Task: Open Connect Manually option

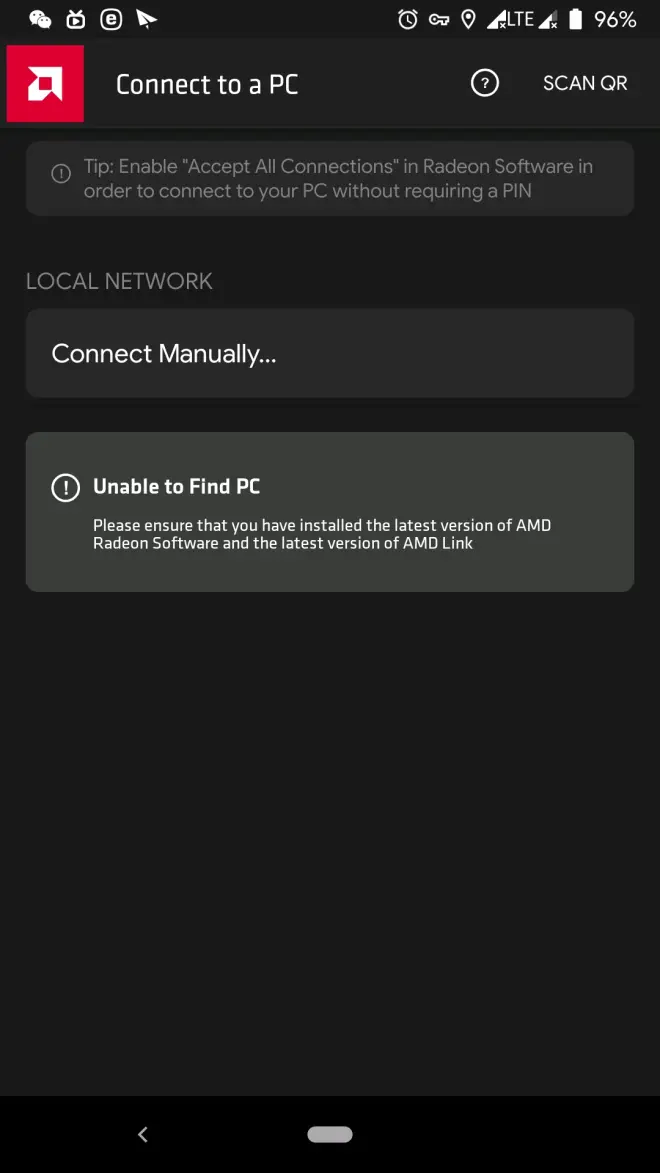Action: point(330,353)
